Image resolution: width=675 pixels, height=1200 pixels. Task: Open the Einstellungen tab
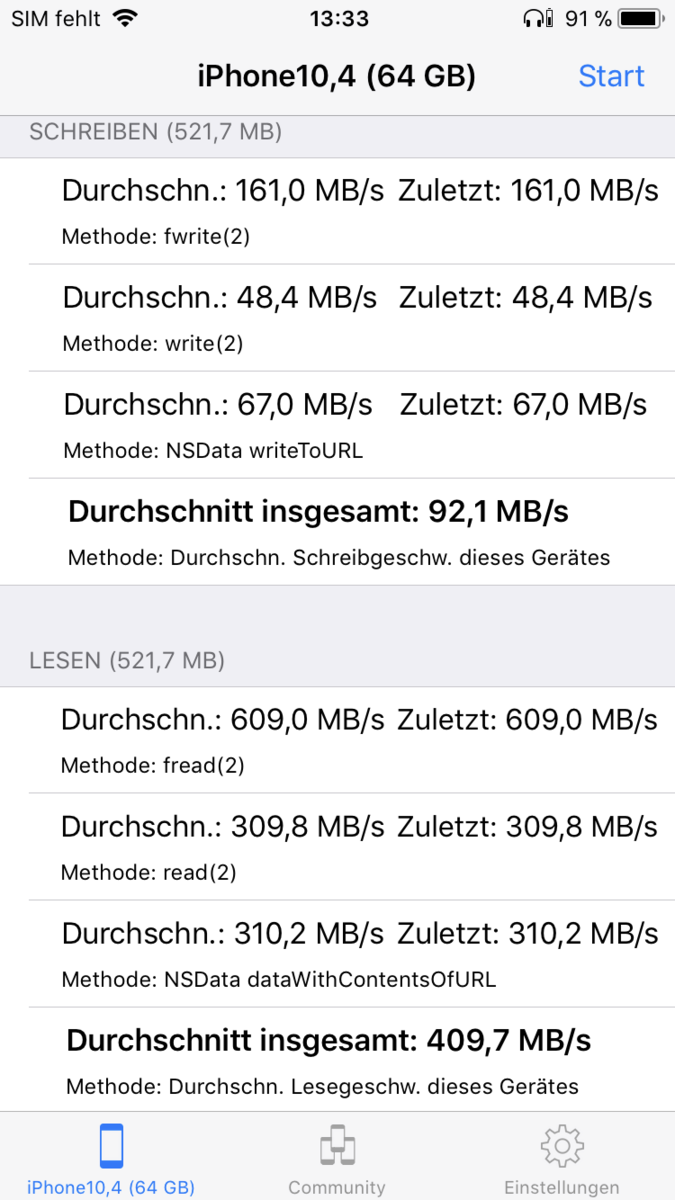click(x=561, y=1158)
